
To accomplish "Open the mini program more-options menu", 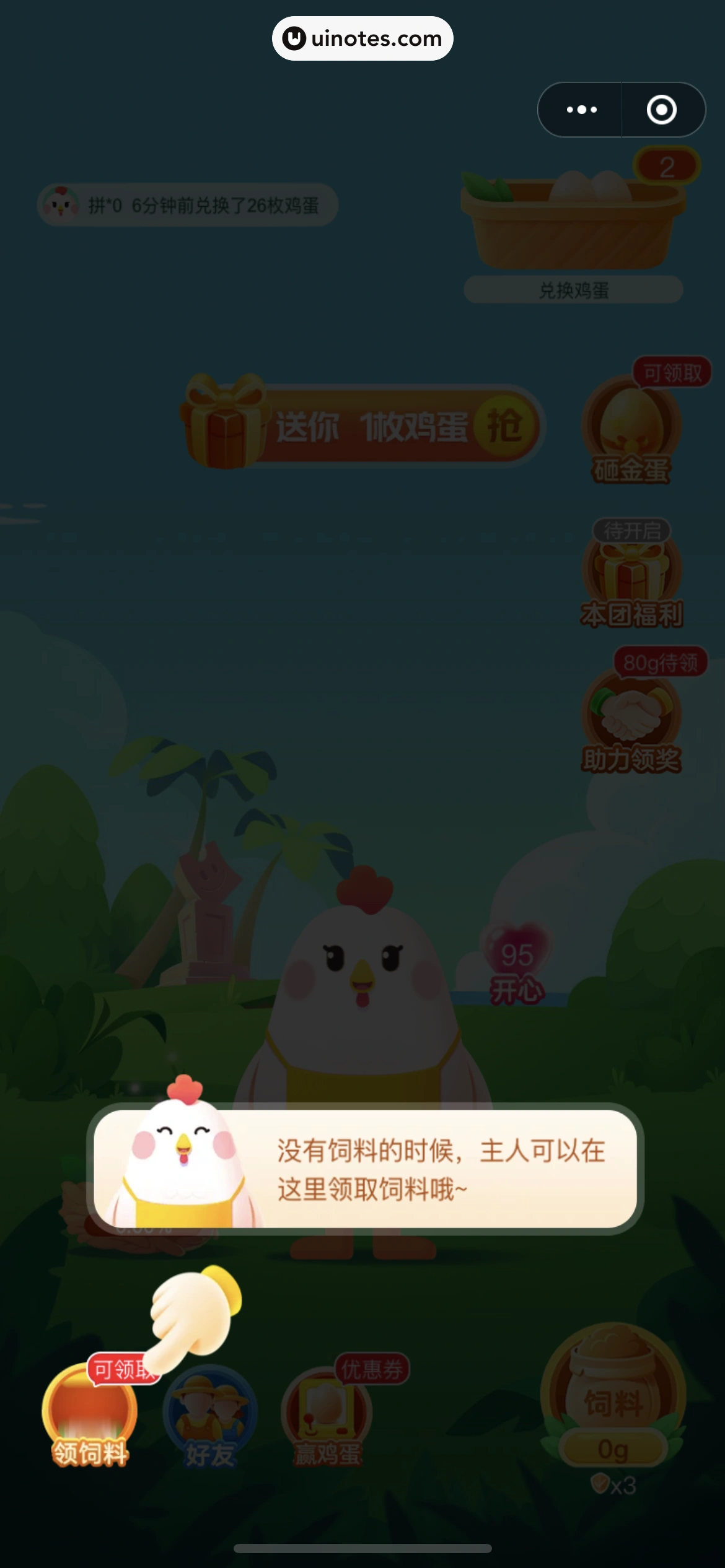I will click(581, 110).
